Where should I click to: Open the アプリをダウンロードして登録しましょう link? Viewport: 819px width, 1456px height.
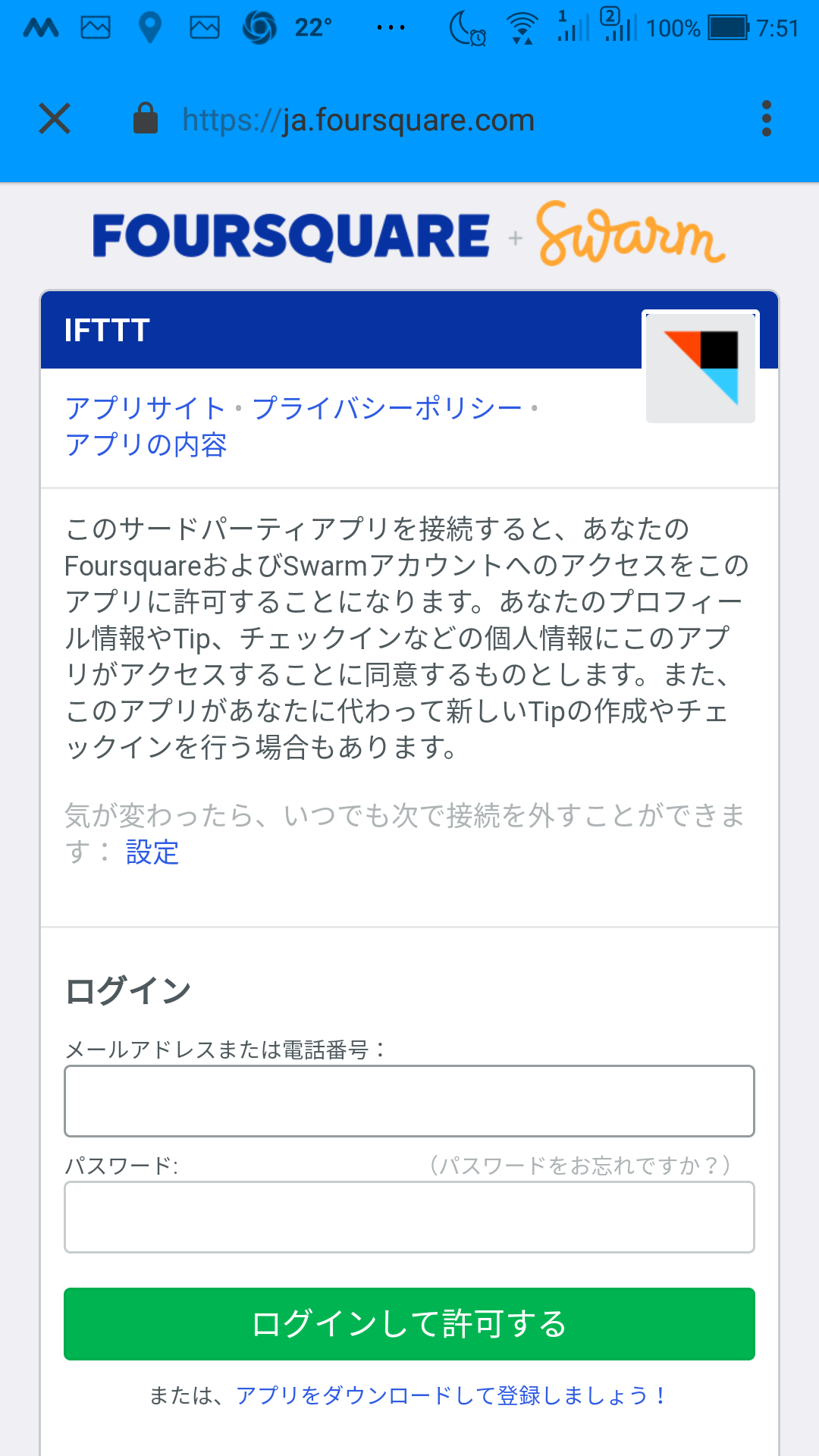point(451,1395)
